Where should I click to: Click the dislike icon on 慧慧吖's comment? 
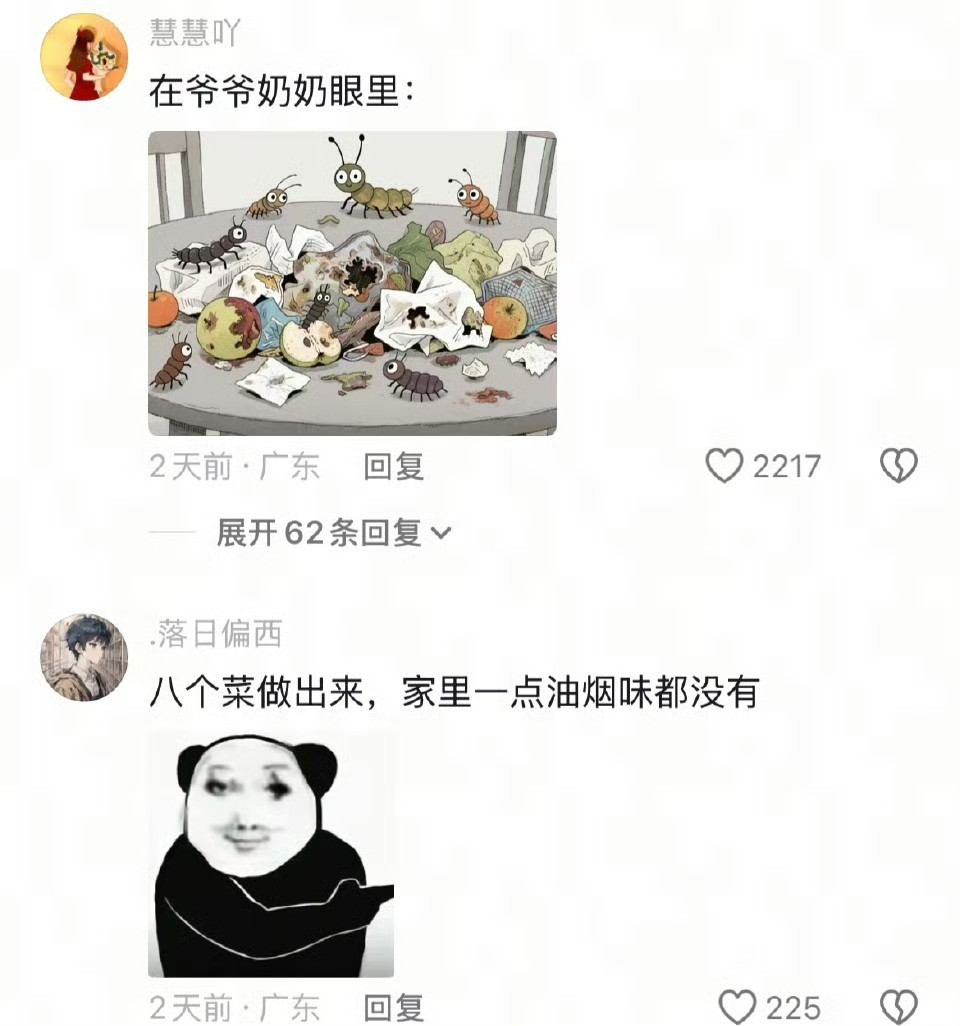(899, 466)
